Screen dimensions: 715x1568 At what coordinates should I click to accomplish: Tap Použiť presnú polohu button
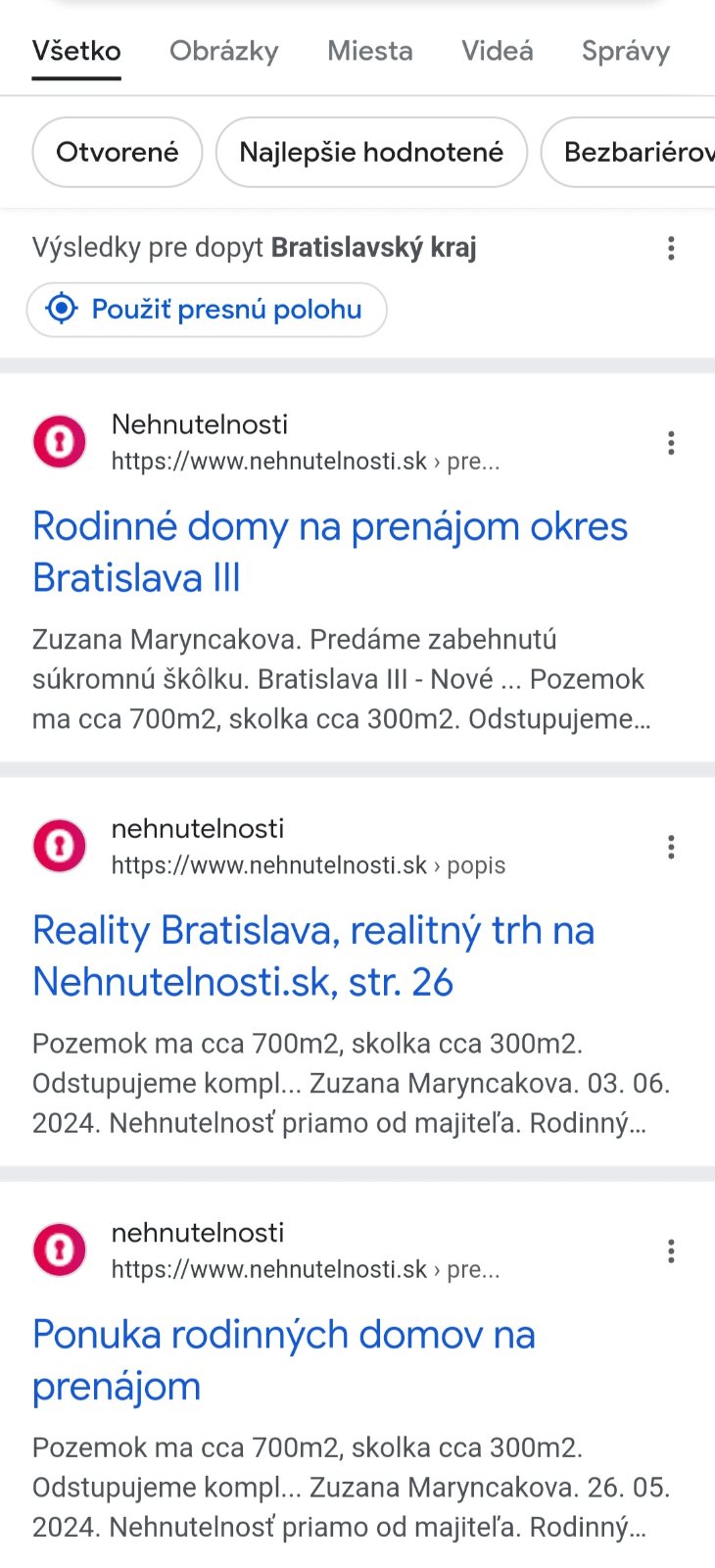(x=207, y=310)
